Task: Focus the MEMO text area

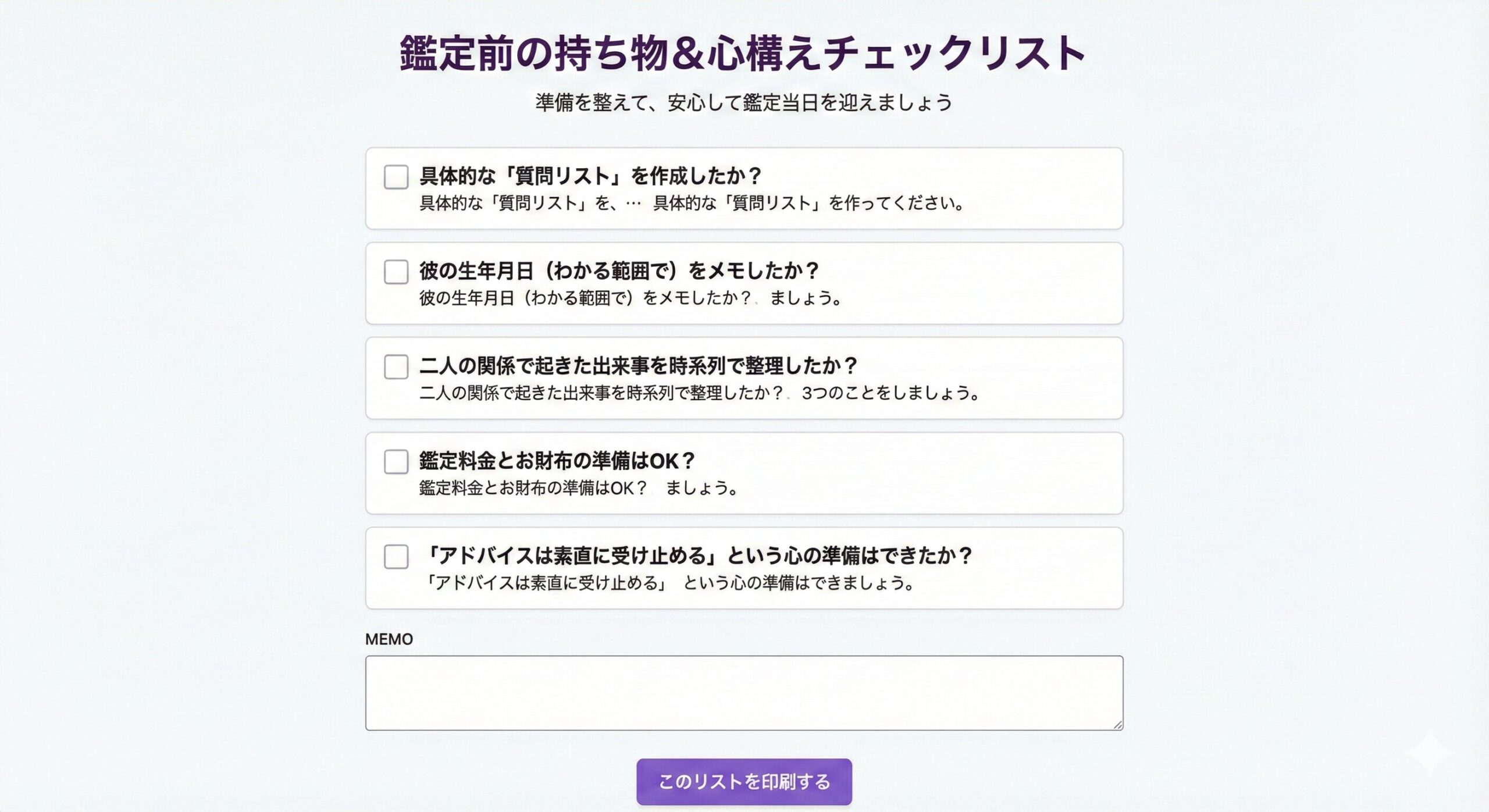Action: (x=744, y=693)
